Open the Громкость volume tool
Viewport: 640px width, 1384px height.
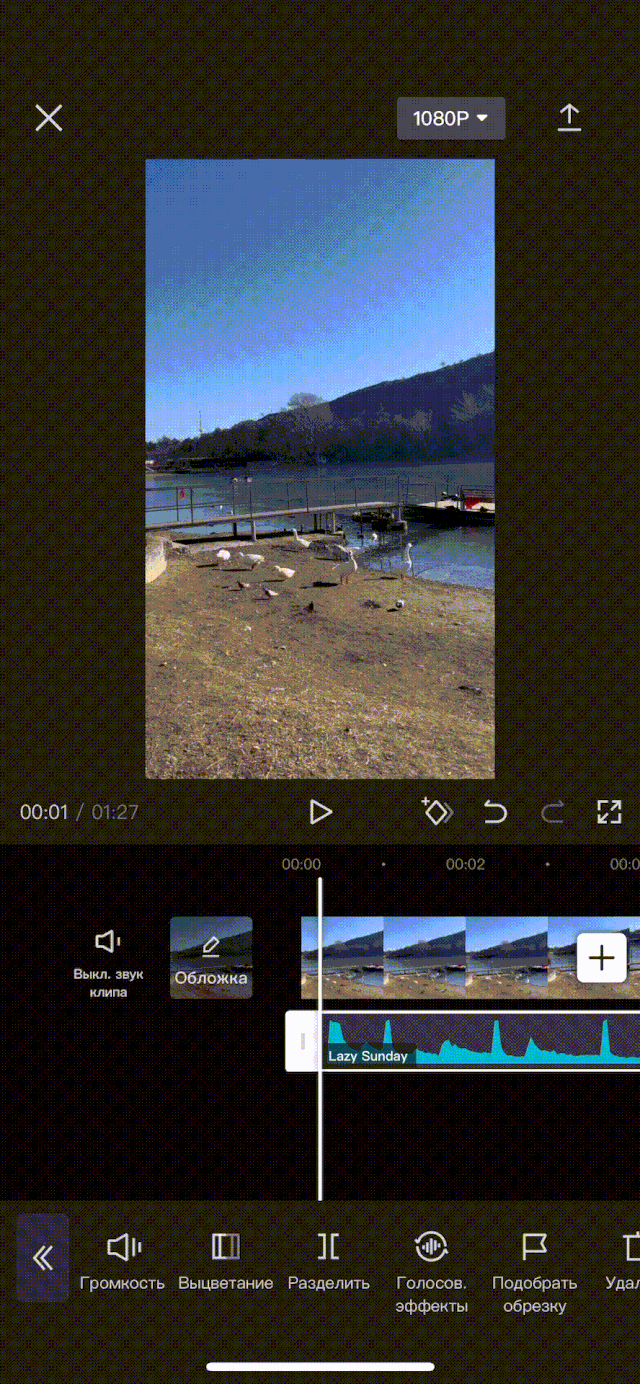pyautogui.click(x=122, y=1260)
